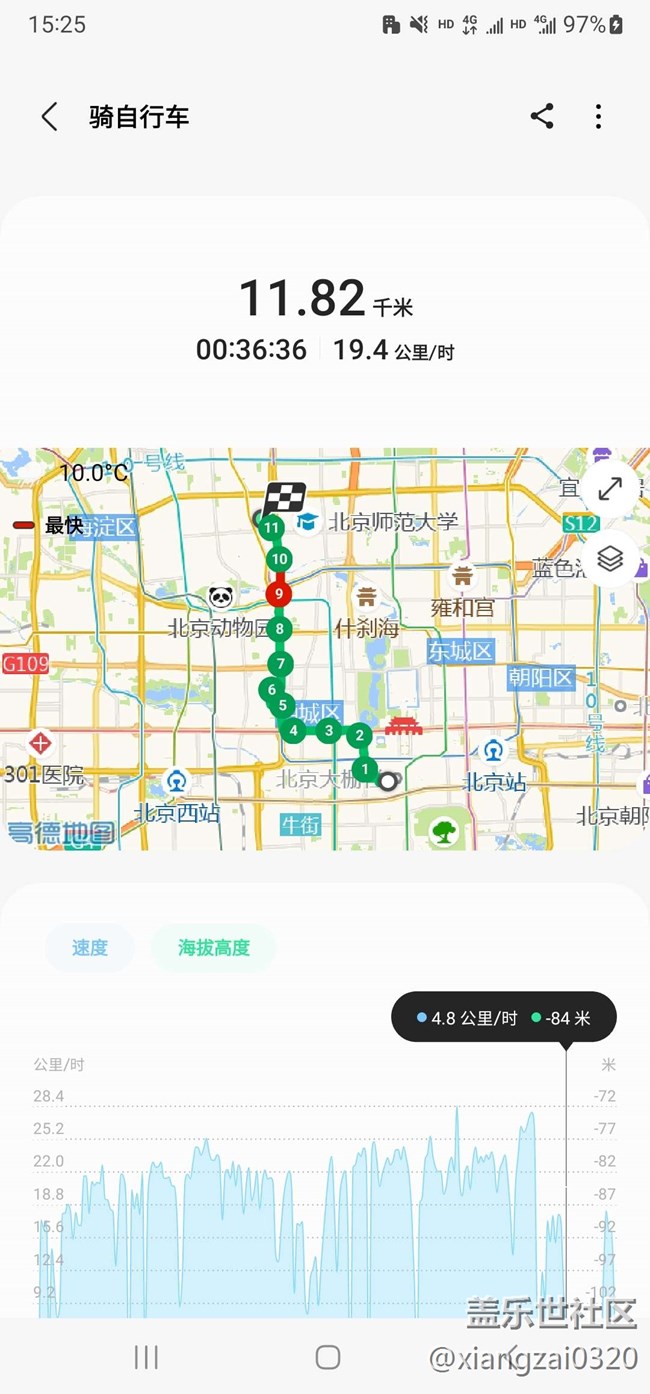Screen dimensions: 650x1394
Task: Share this cycling workout
Action: coord(542,117)
